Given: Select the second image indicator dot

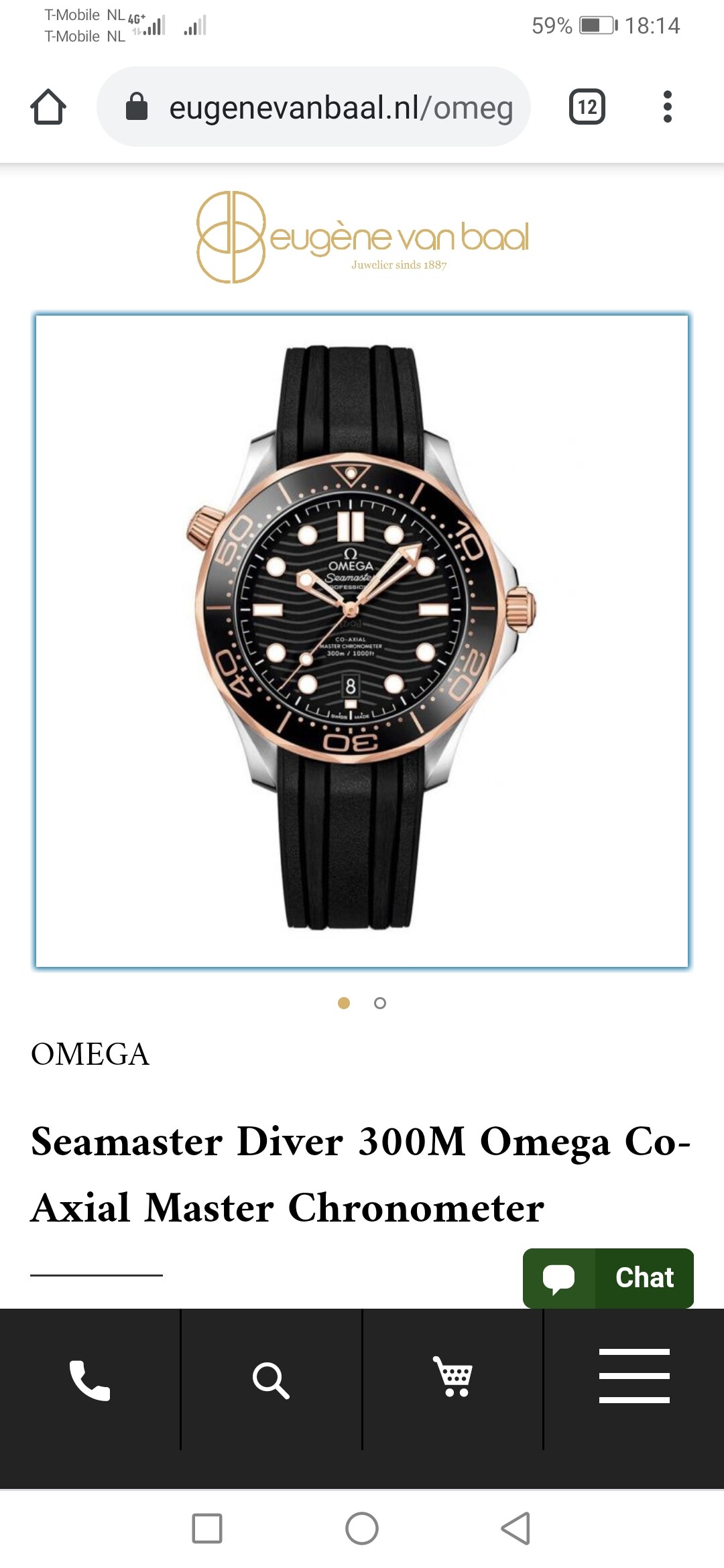Looking at the screenshot, I should [380, 1003].
